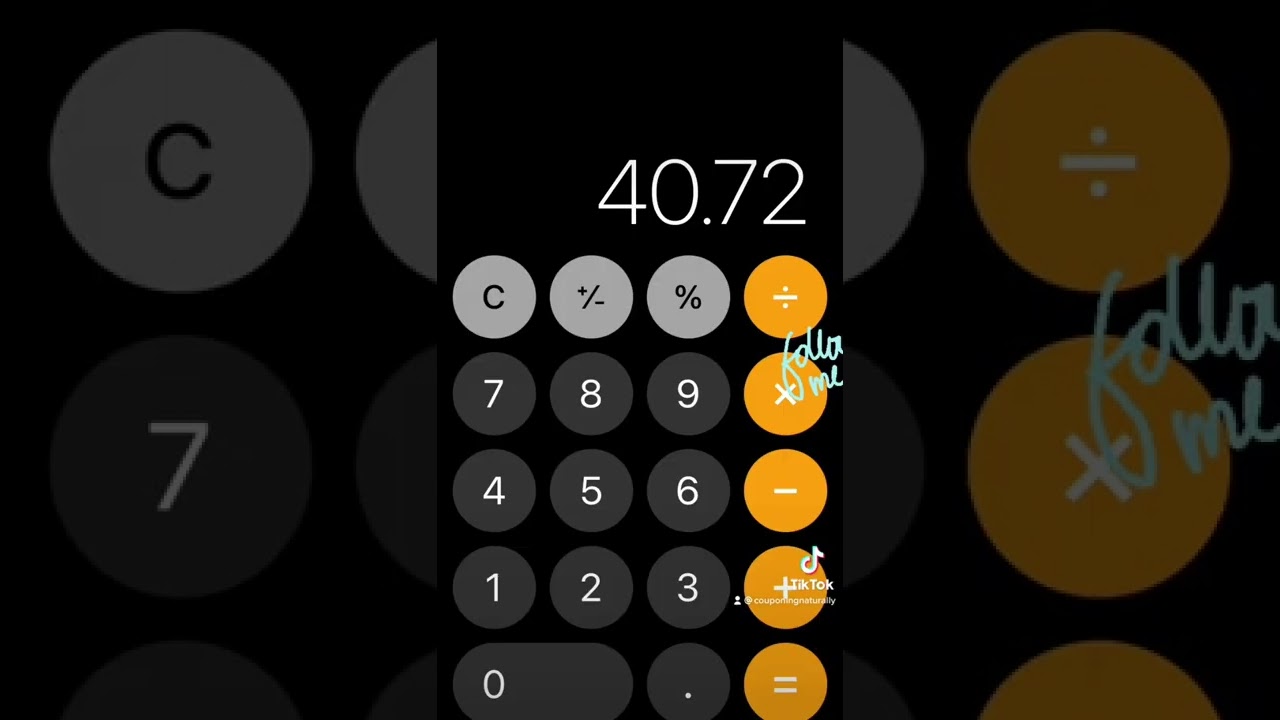Insert a decimal point
The image size is (1280, 720).
pos(688,683)
